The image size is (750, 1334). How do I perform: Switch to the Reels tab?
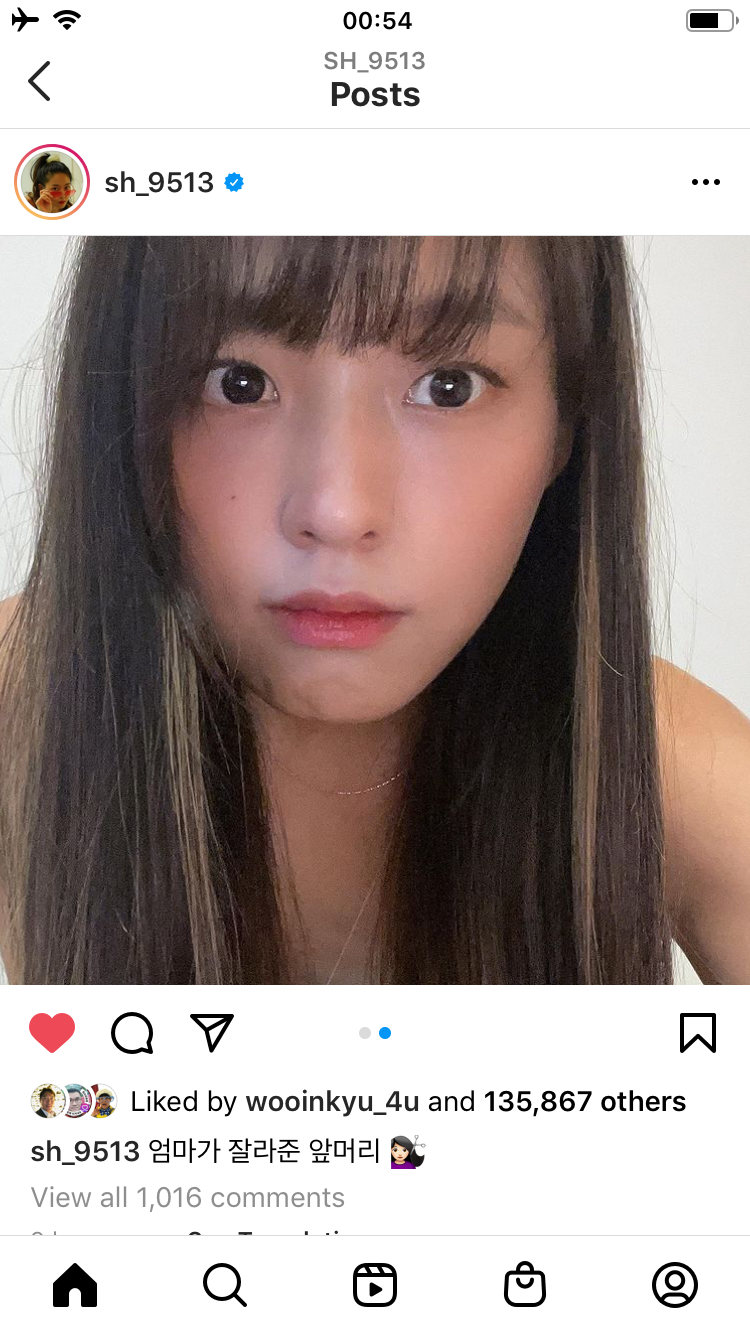coord(375,1285)
